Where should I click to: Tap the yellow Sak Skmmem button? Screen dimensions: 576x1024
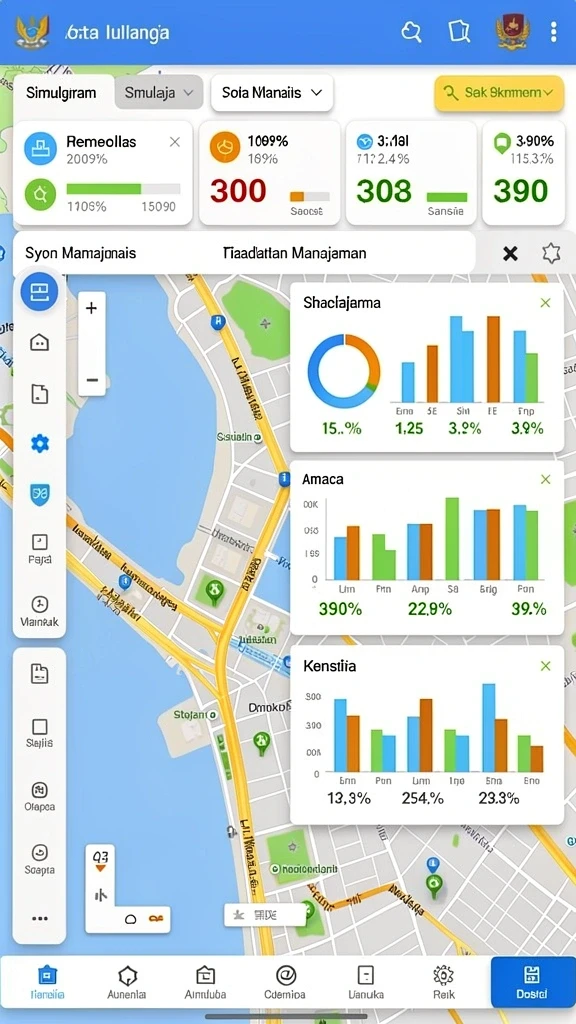point(499,92)
